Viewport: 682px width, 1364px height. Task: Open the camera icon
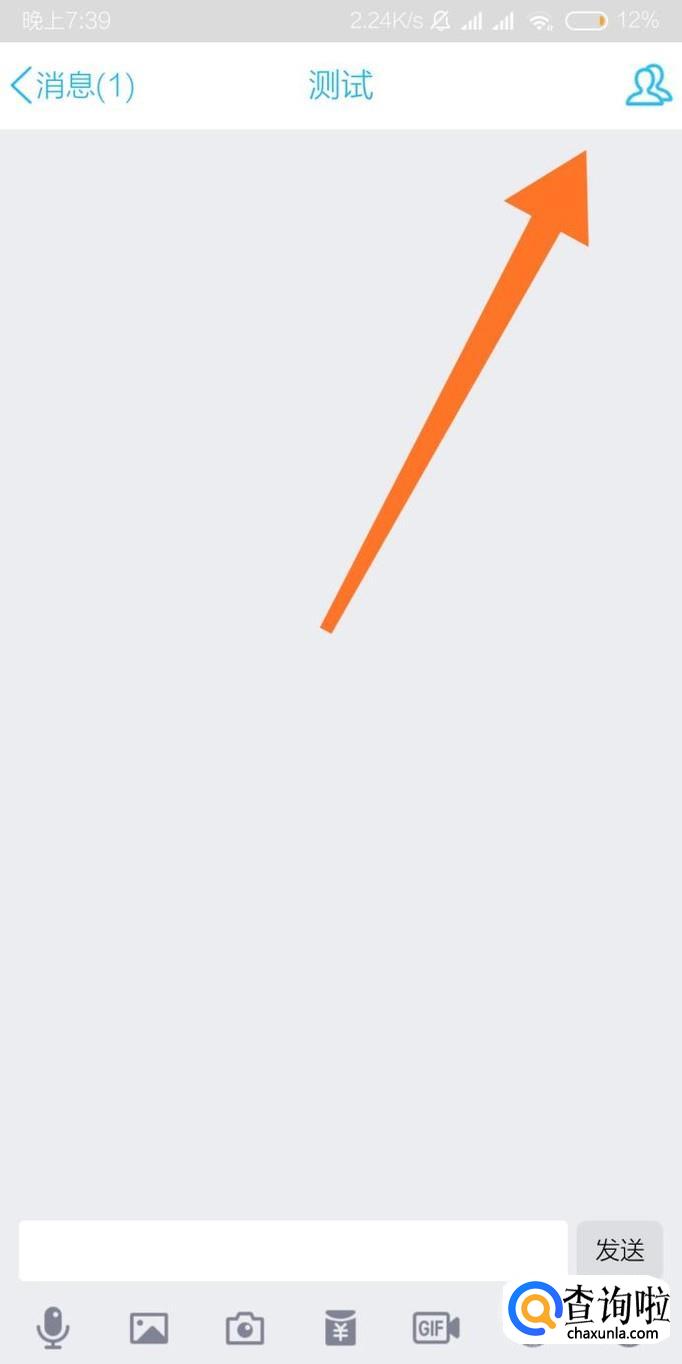click(x=245, y=1328)
